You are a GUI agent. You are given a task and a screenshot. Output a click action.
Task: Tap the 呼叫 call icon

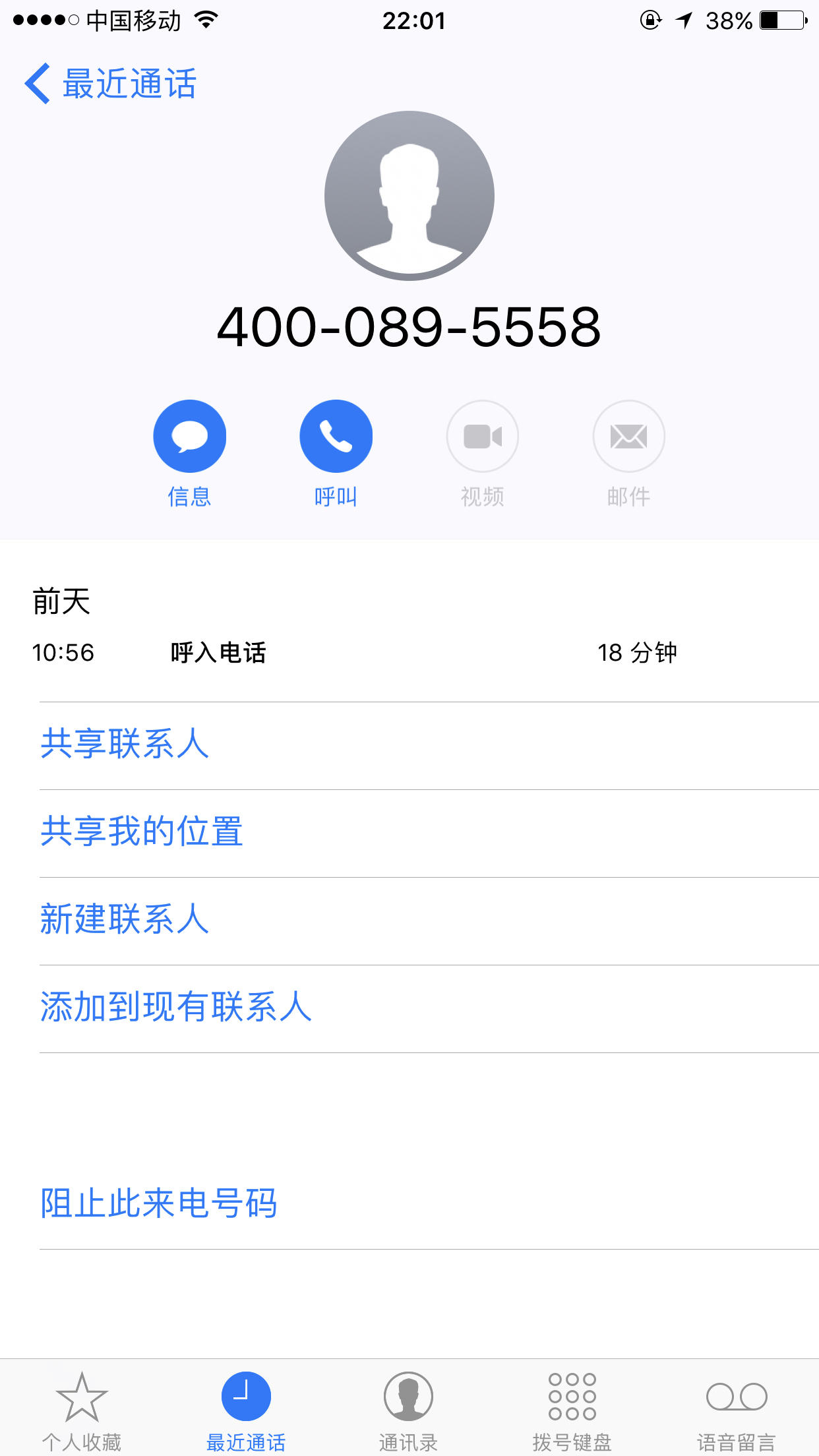[x=336, y=436]
